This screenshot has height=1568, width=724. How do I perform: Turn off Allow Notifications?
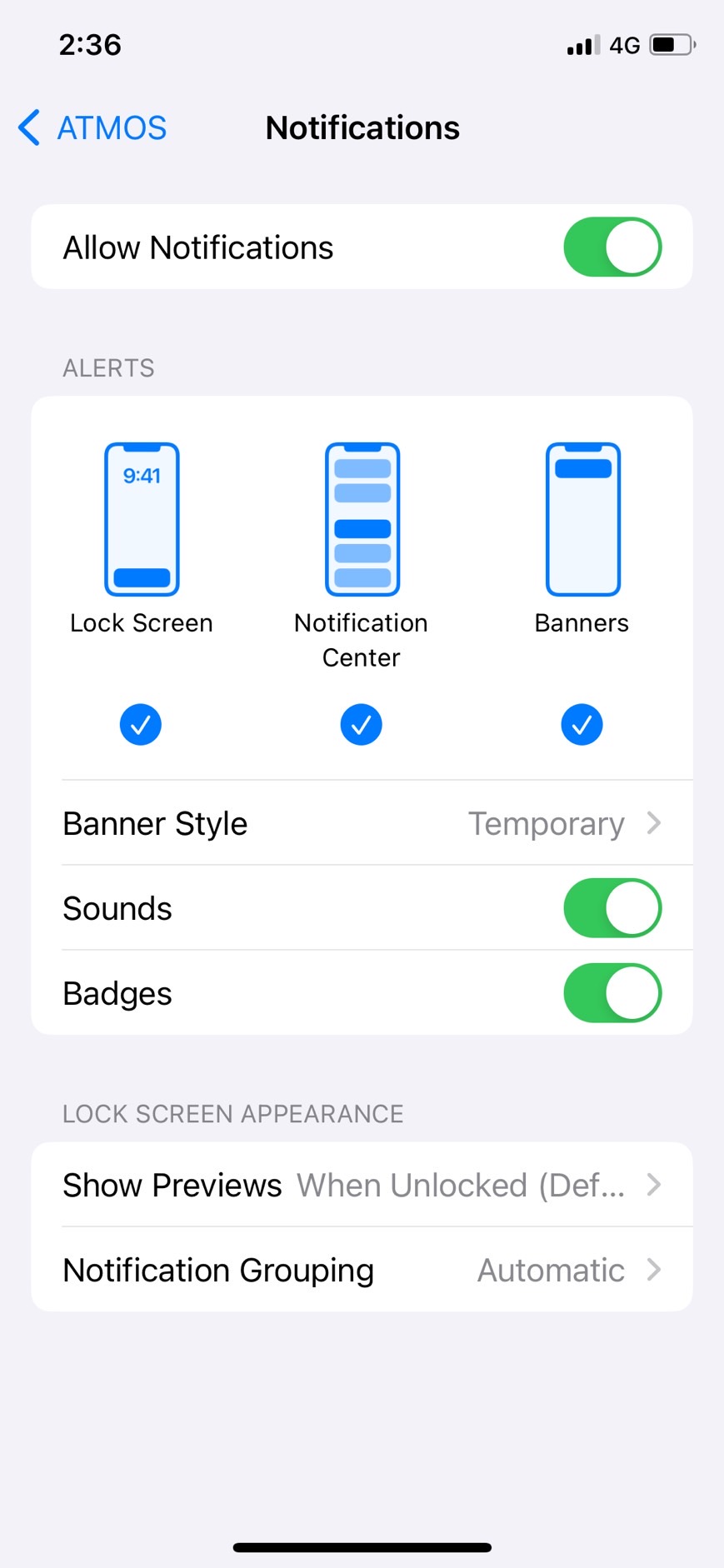612,247
